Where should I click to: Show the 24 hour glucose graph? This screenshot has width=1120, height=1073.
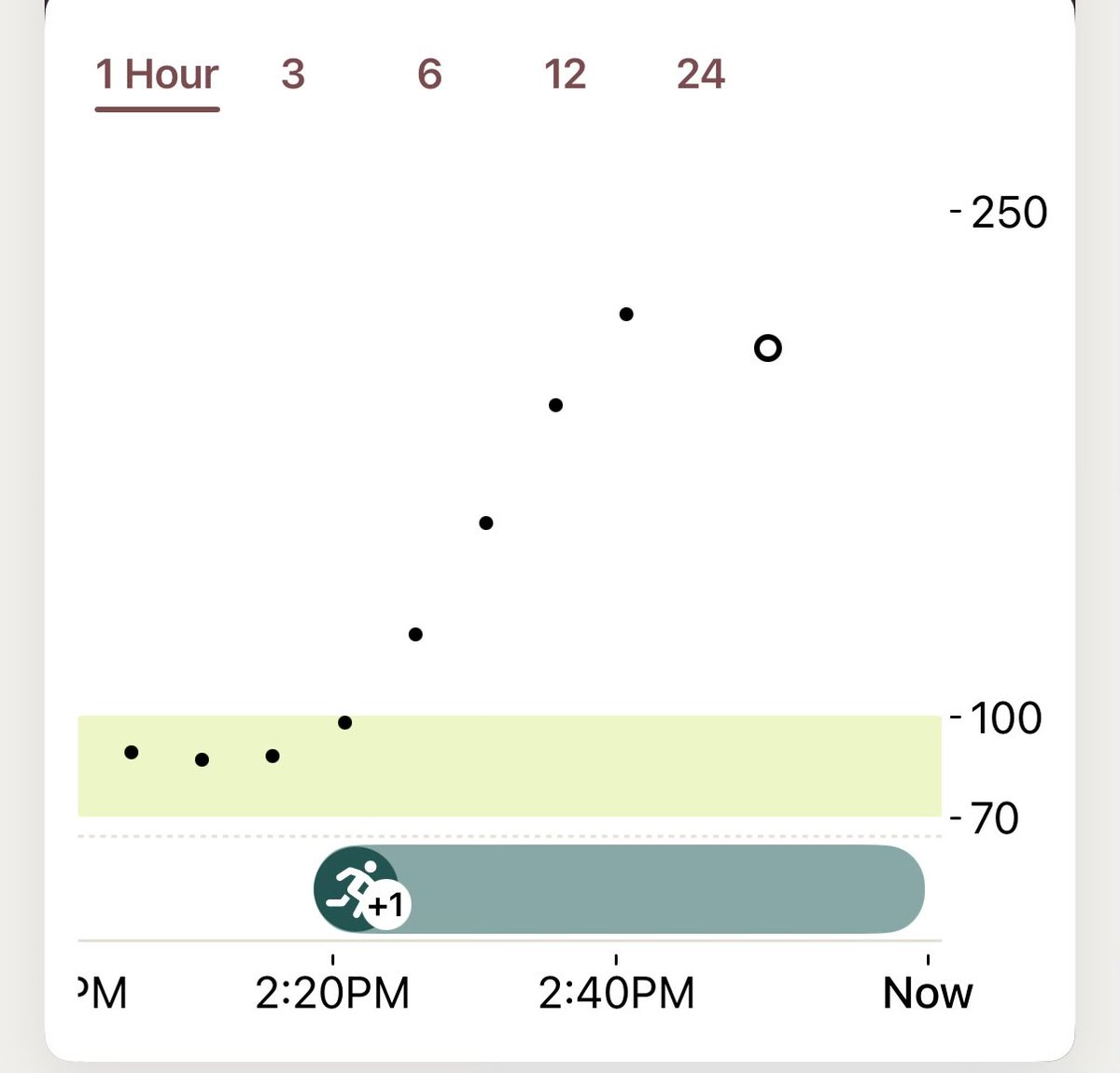[700, 75]
